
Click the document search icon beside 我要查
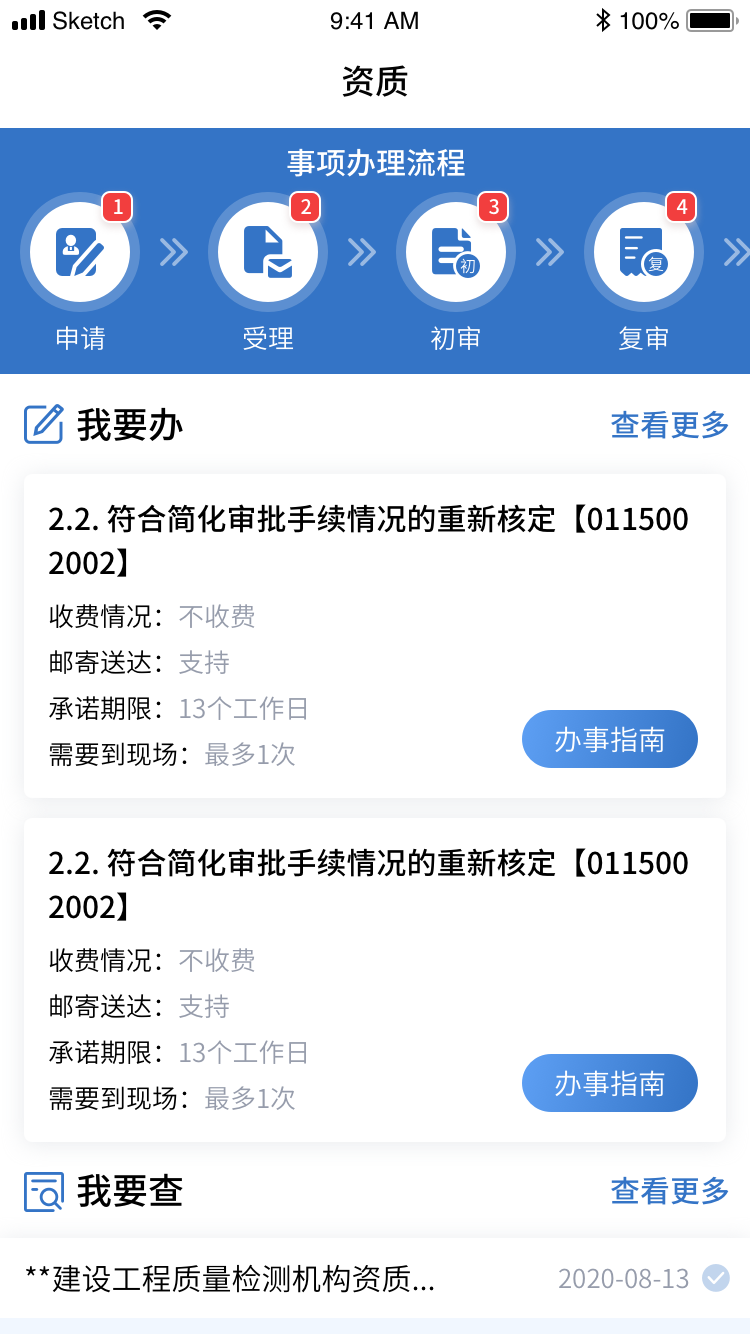coord(42,1192)
